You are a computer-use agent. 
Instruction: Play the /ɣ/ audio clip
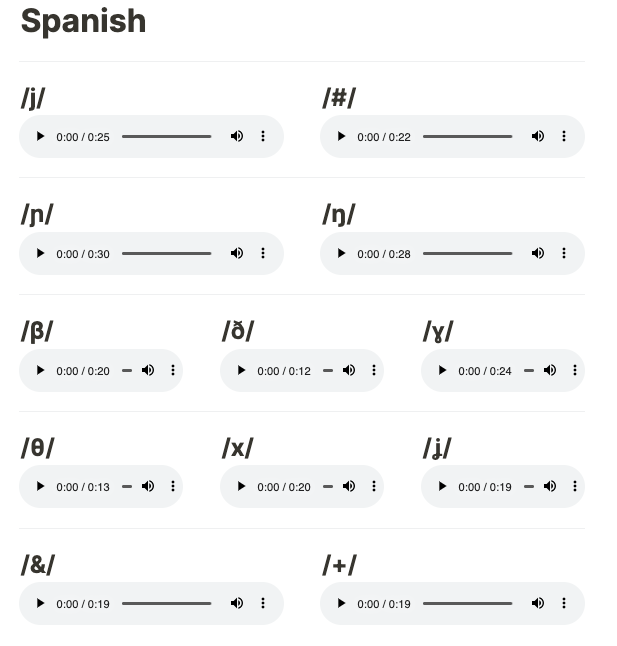tap(442, 371)
